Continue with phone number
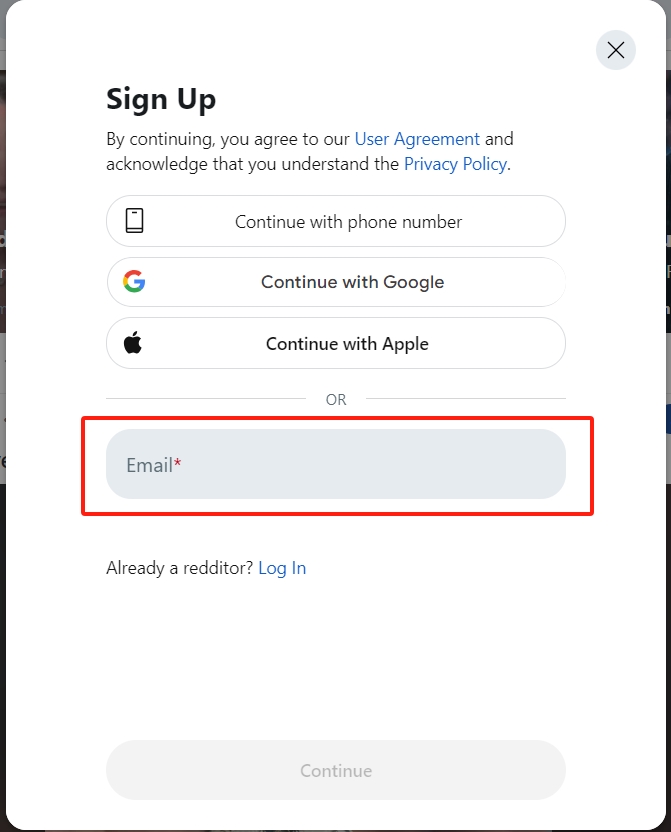The image size is (671, 832). pos(336,221)
